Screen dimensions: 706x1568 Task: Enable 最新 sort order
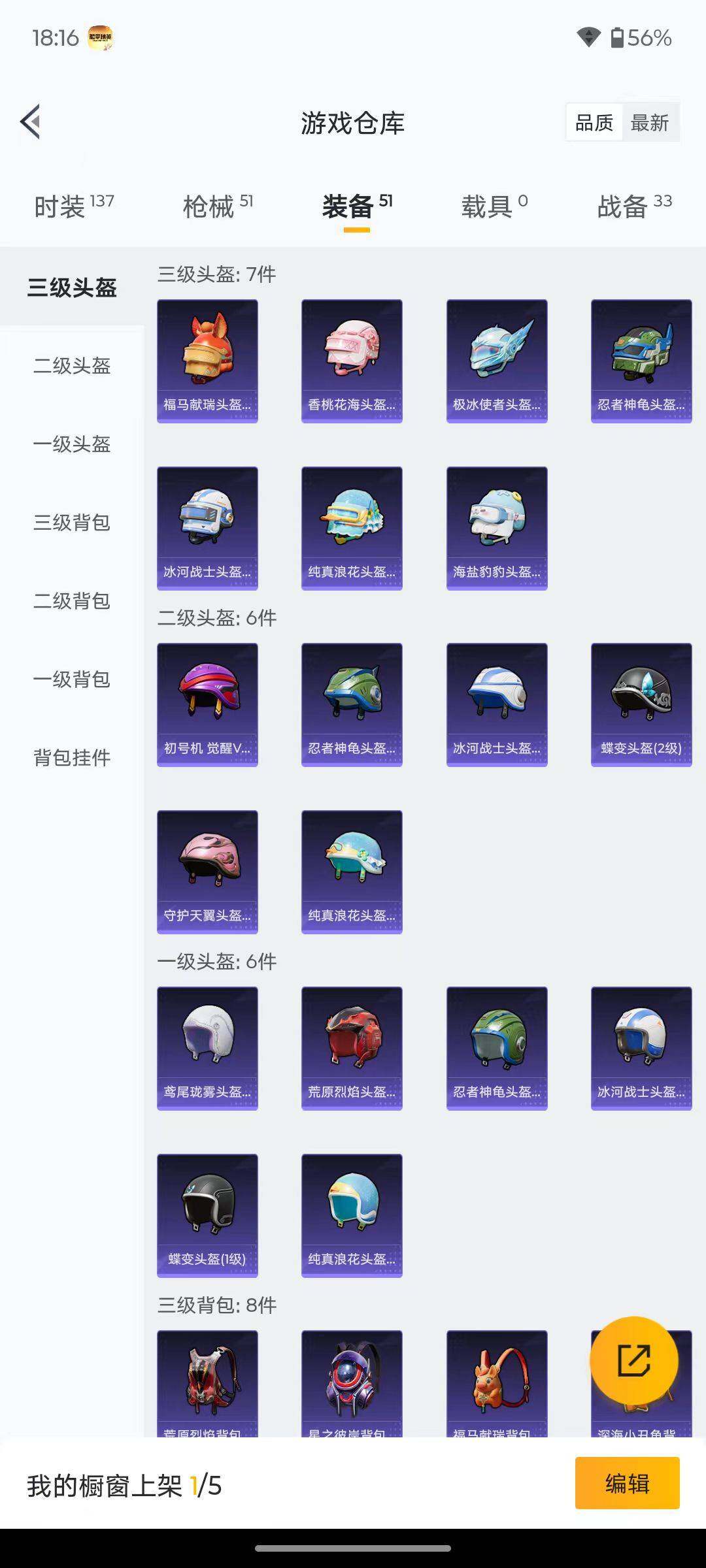[650, 122]
